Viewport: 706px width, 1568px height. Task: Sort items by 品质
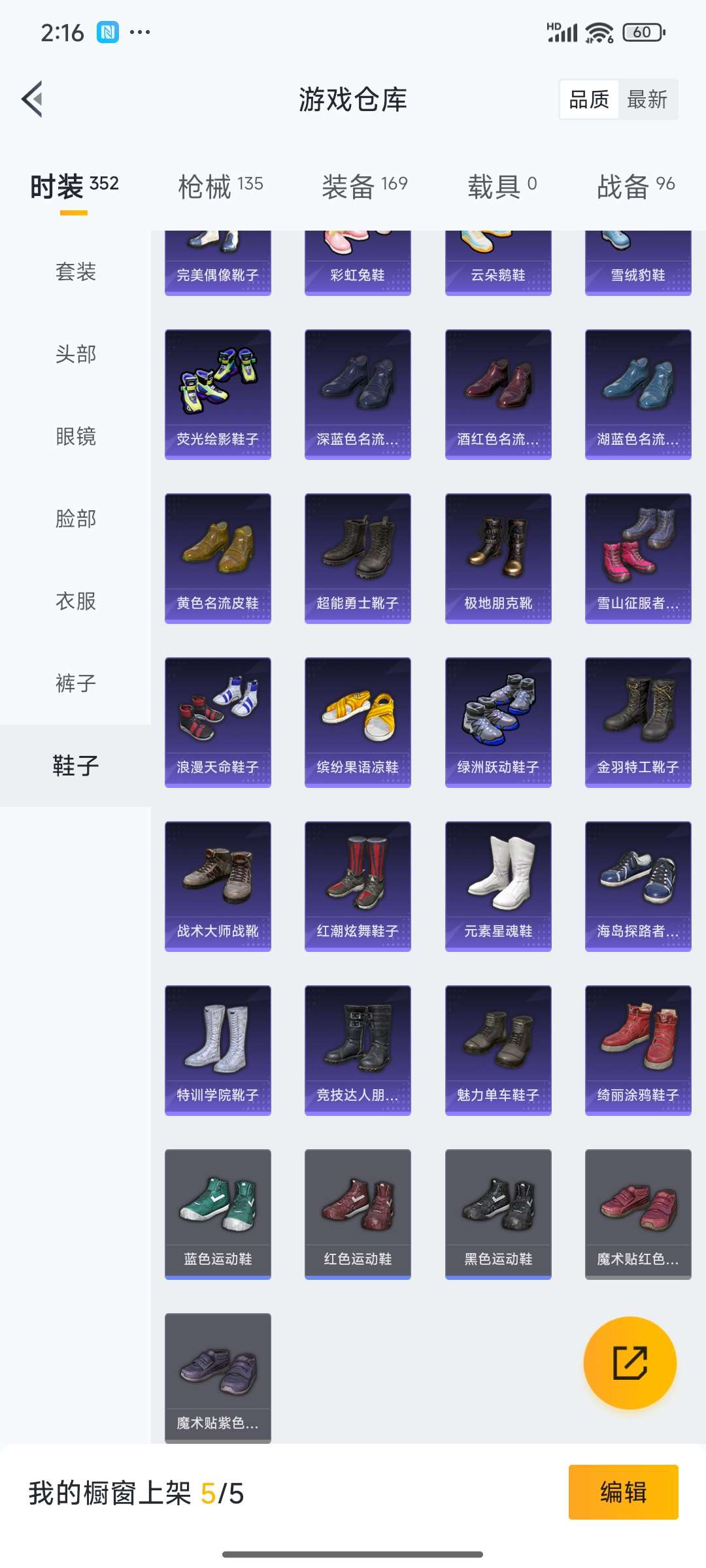click(589, 99)
